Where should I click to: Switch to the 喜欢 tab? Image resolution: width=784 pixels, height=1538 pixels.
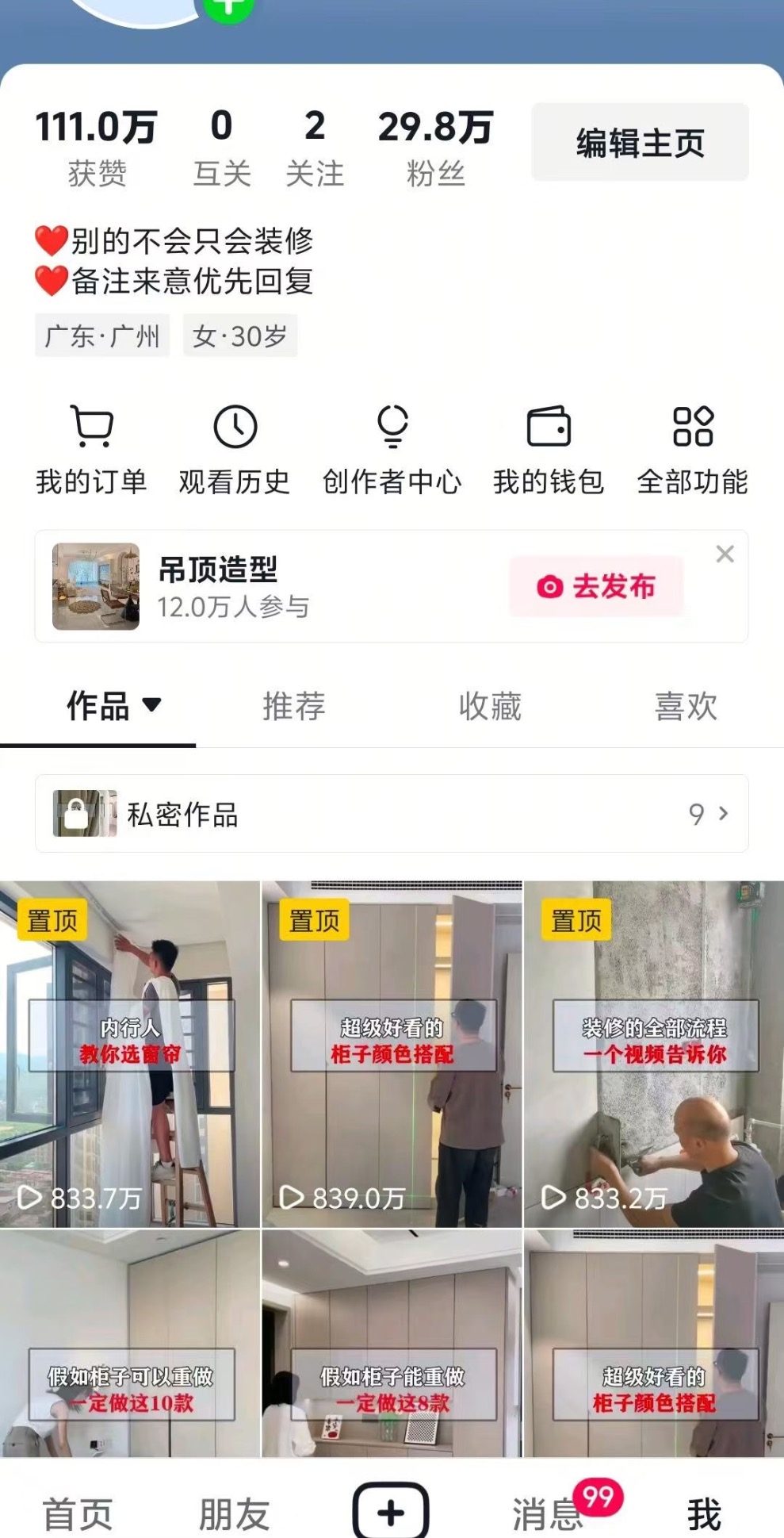click(686, 706)
